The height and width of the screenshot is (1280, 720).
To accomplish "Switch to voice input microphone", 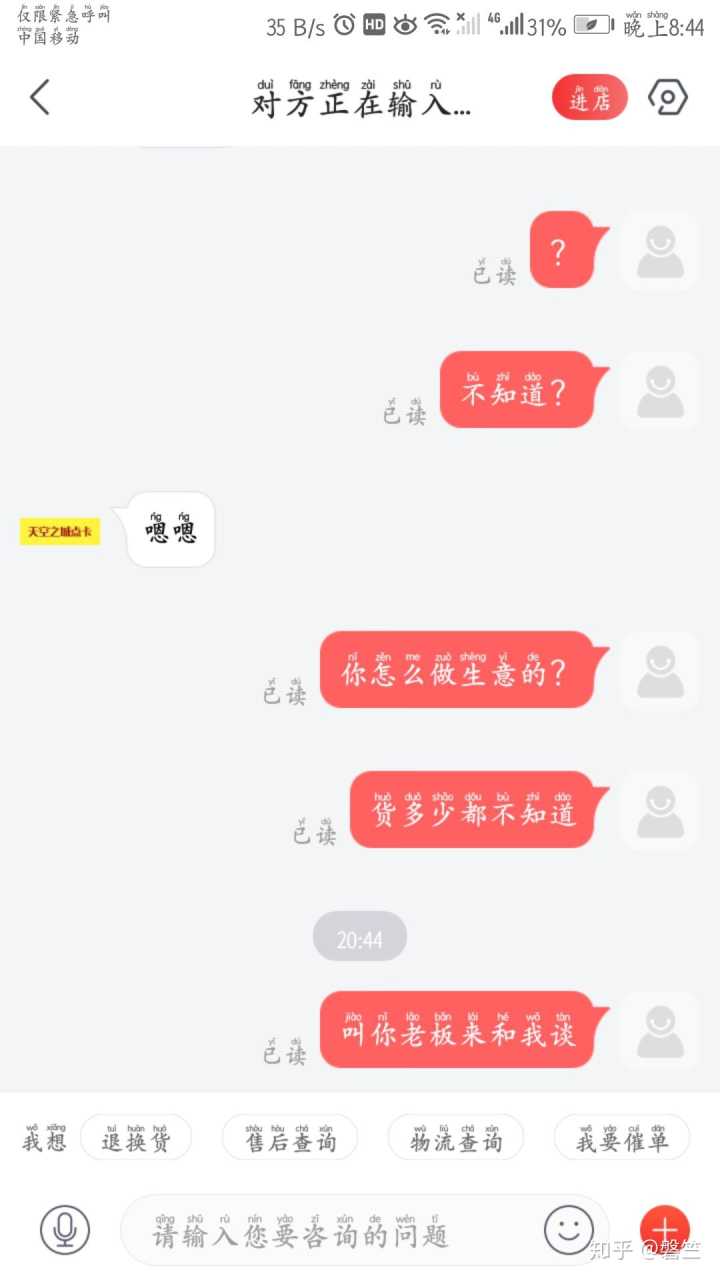I will tap(65, 1230).
